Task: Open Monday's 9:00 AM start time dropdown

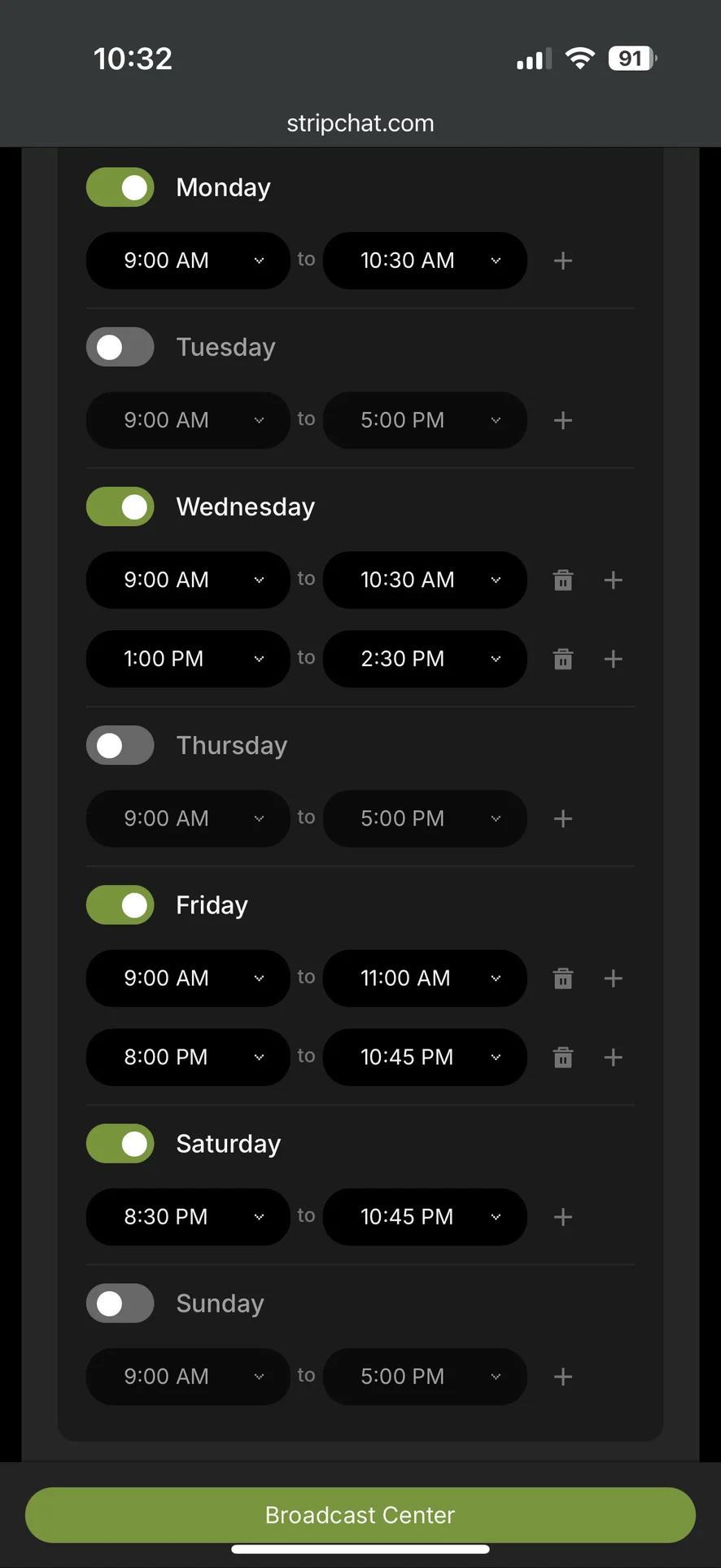Action: [x=188, y=261]
